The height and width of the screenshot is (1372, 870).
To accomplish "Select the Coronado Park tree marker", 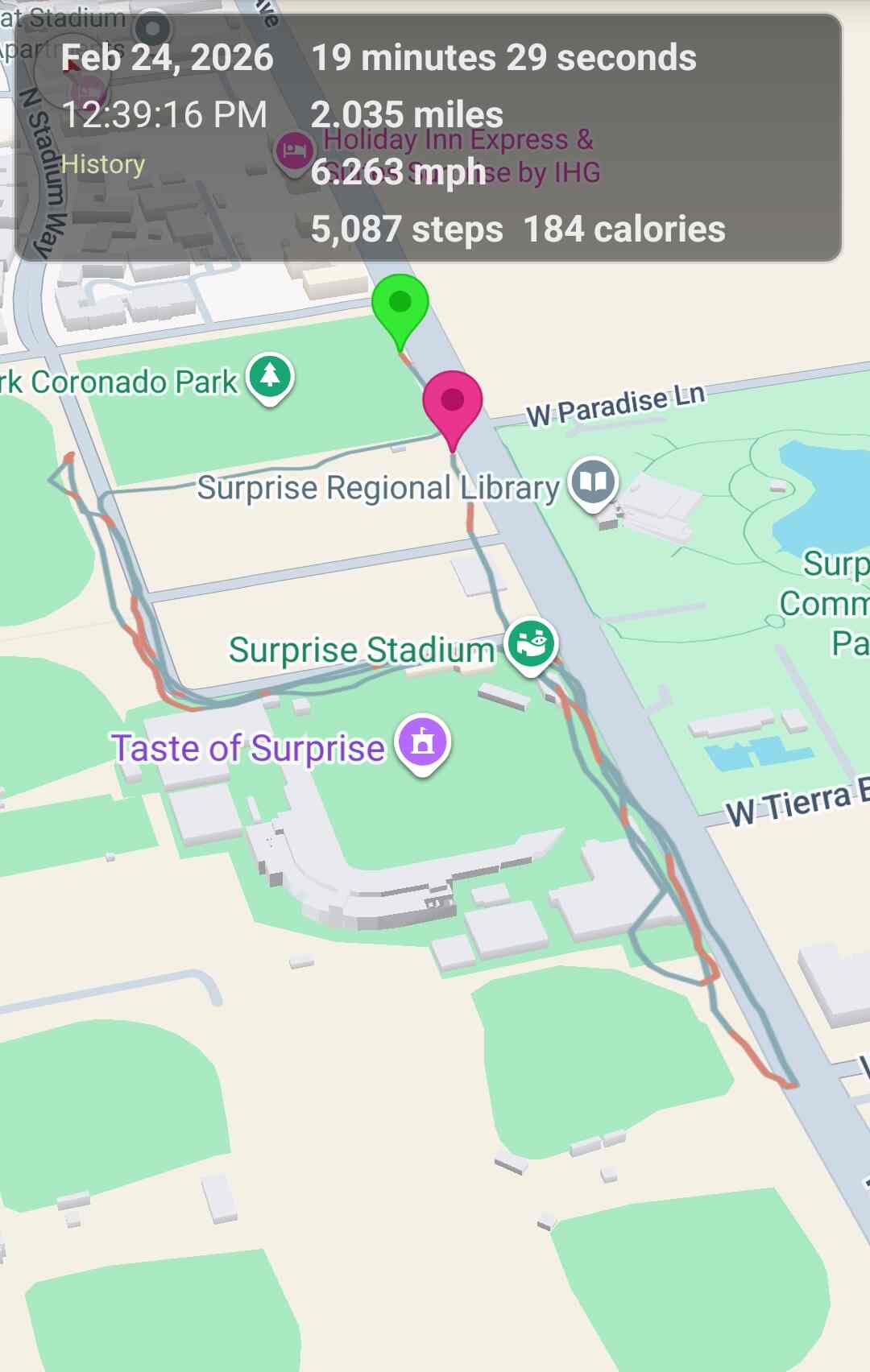I will (270, 376).
